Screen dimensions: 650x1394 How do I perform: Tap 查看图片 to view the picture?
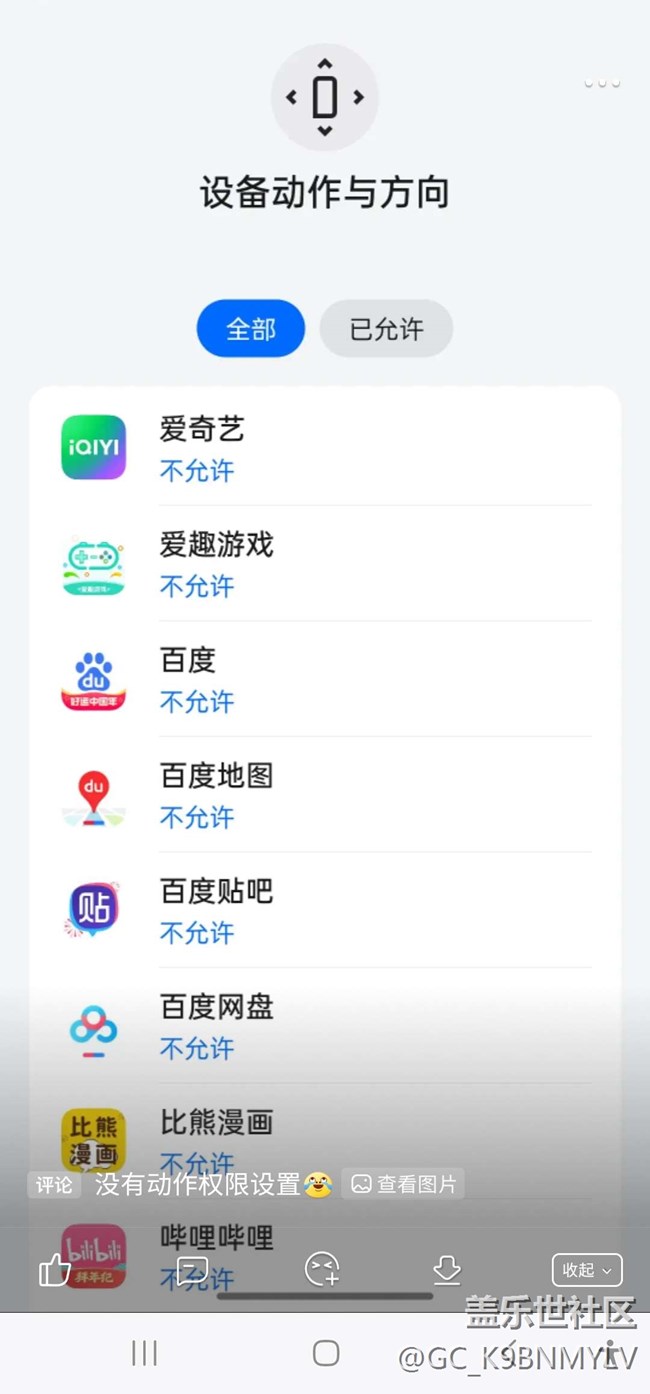point(404,1185)
